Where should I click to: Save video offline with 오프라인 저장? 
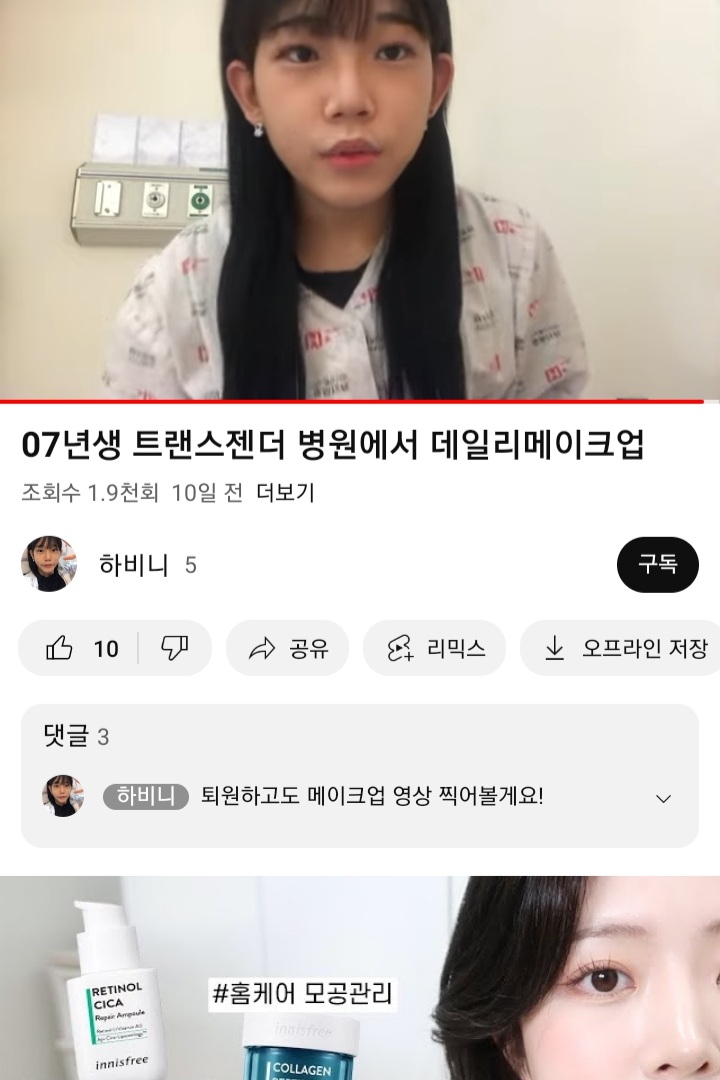[x=625, y=649]
